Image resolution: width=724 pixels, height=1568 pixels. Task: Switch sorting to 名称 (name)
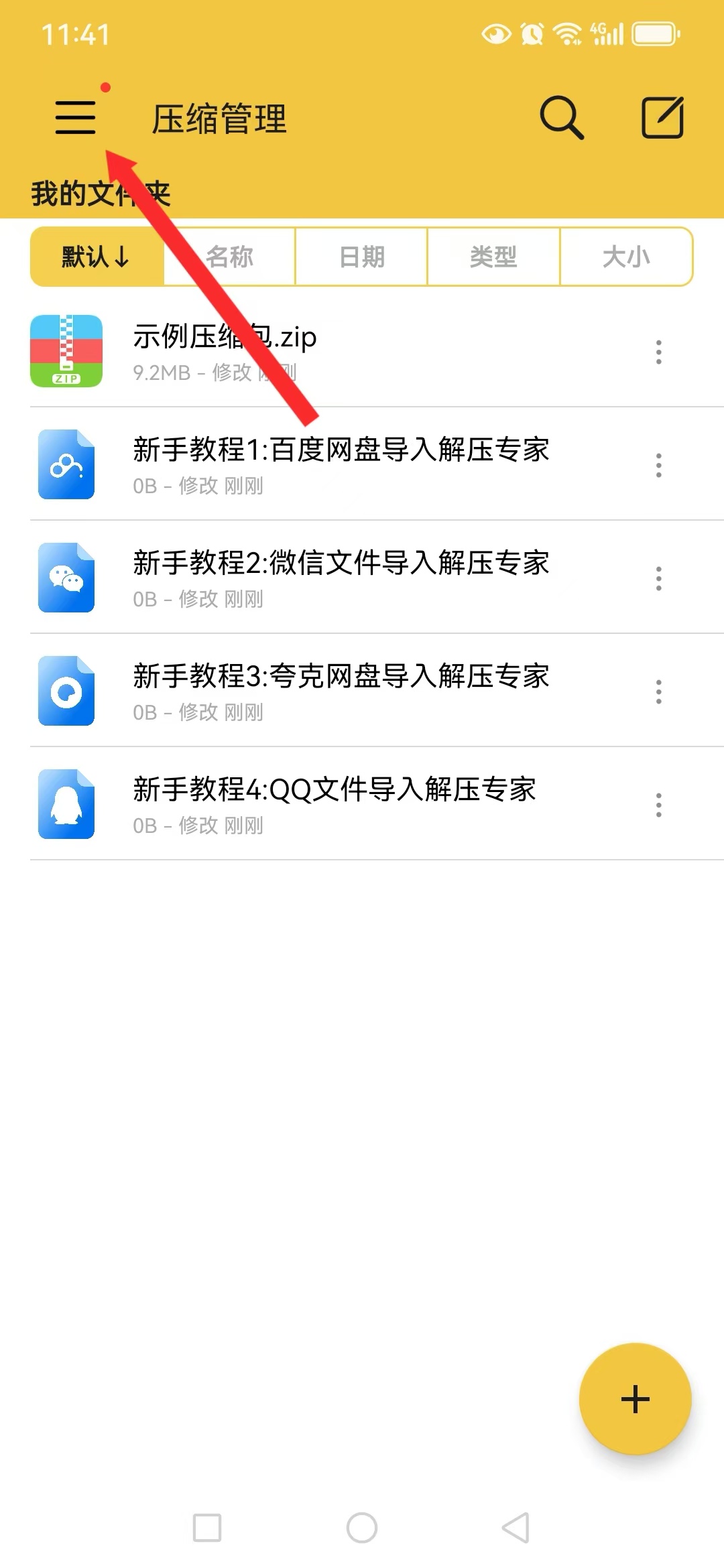(x=228, y=257)
